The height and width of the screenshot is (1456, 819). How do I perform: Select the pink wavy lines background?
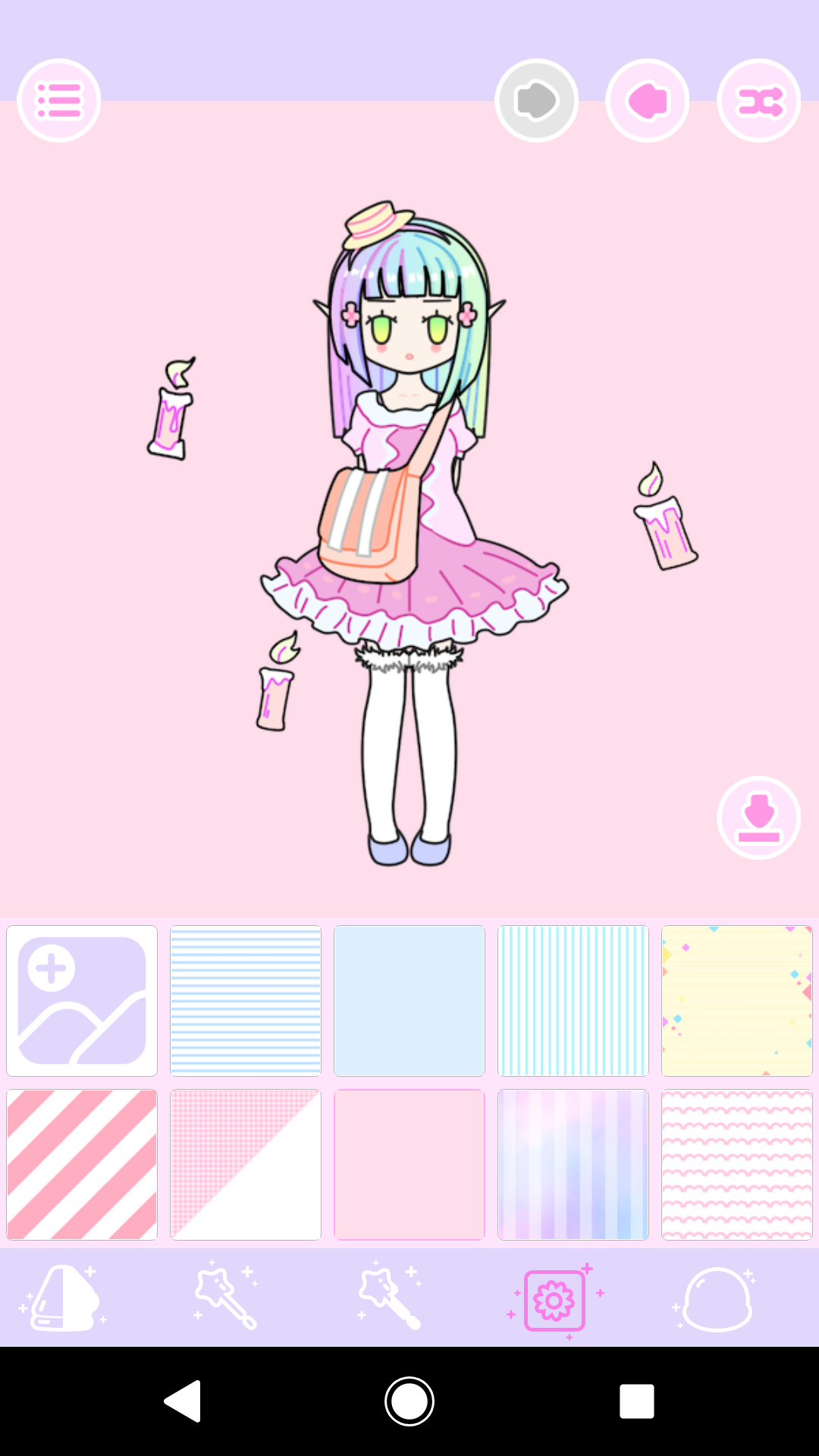pyautogui.click(x=736, y=1164)
